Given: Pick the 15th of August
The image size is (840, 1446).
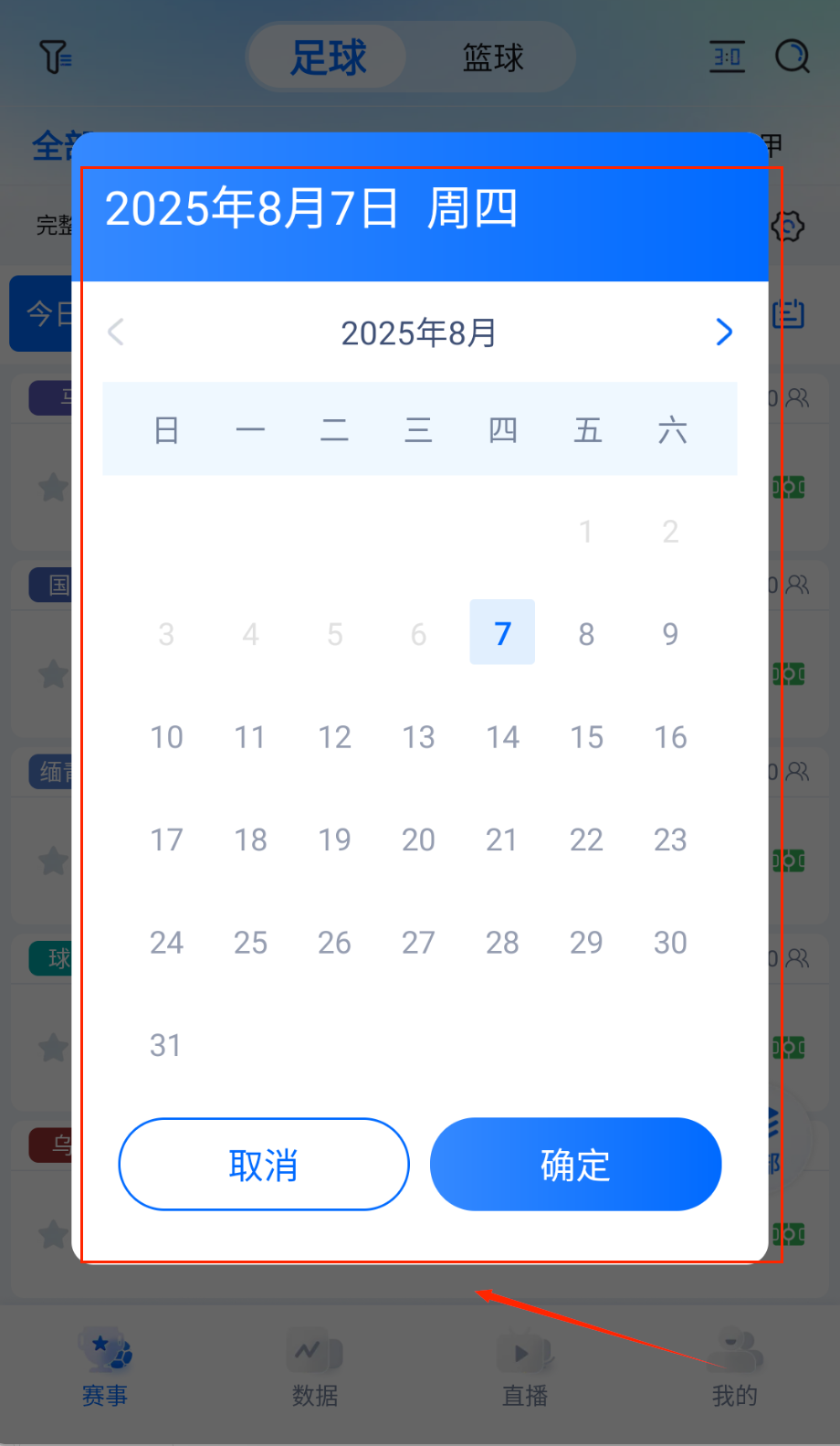Looking at the screenshot, I should pos(586,736).
